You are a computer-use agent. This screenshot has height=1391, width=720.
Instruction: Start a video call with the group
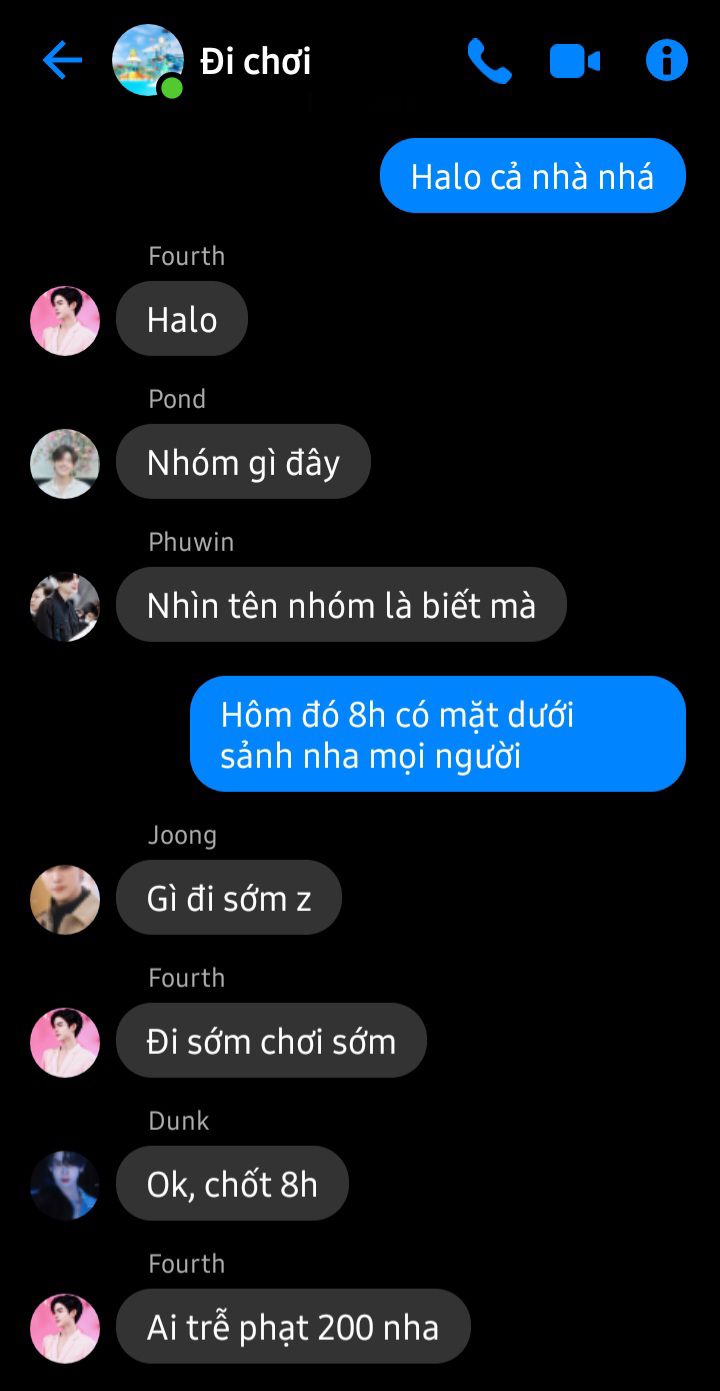click(x=575, y=62)
